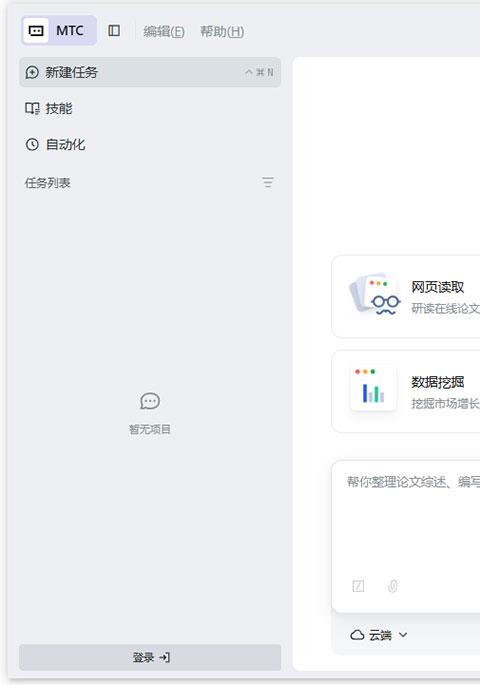Viewport: 480px width, 685px height.
Task: Tap the MTC logo button
Action: point(59,31)
